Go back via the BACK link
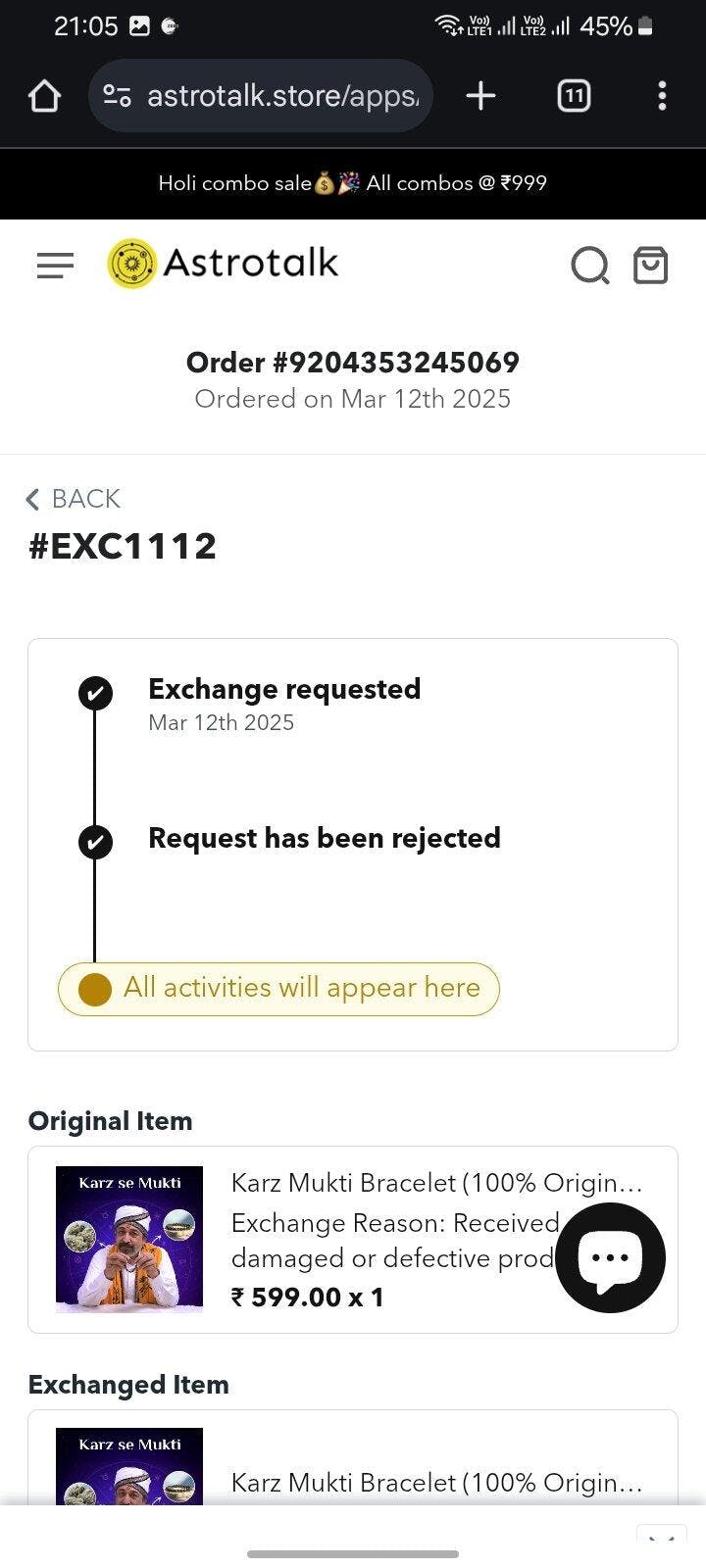Screen dimensions: 706x1568 tap(74, 499)
